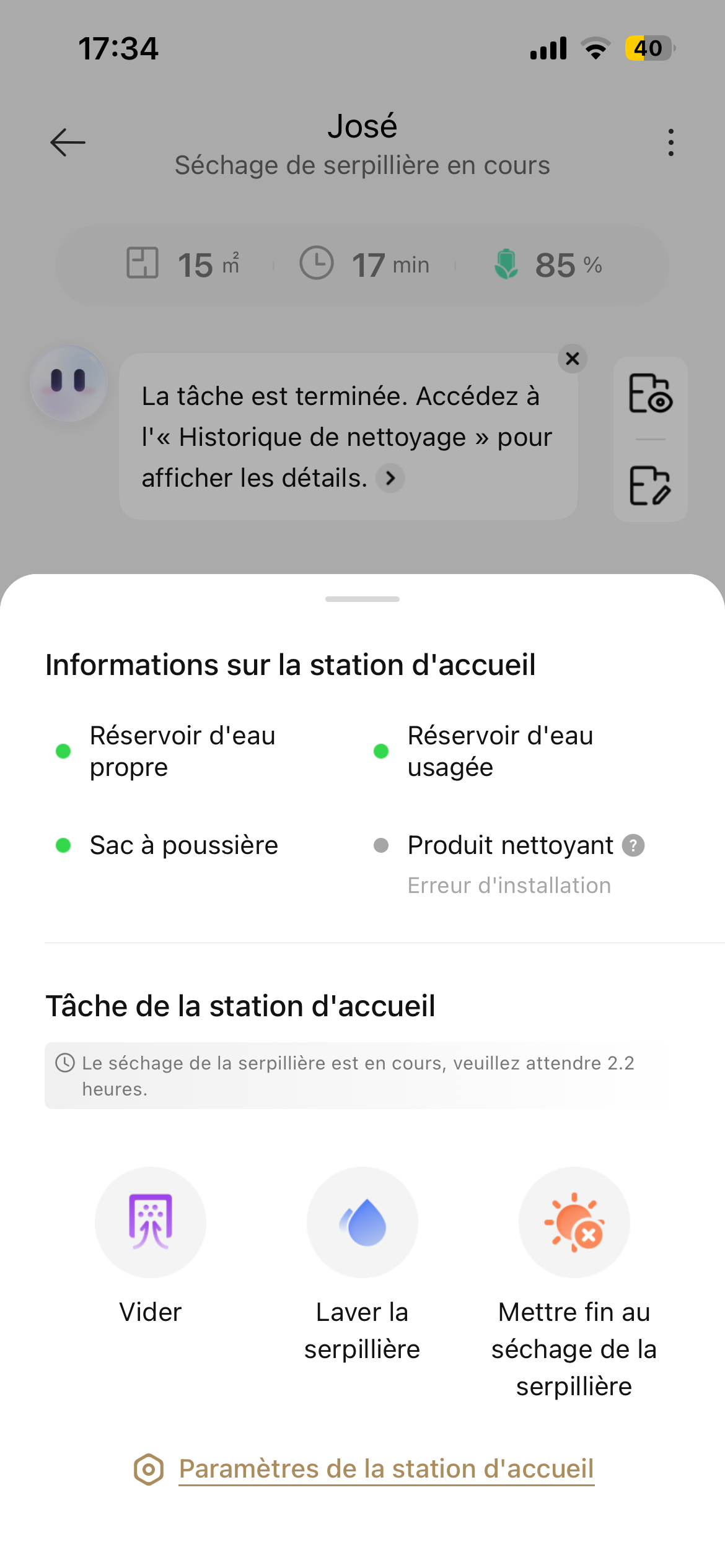The width and height of the screenshot is (725, 1568).
Task: Open the map edit icon
Action: tap(651, 486)
